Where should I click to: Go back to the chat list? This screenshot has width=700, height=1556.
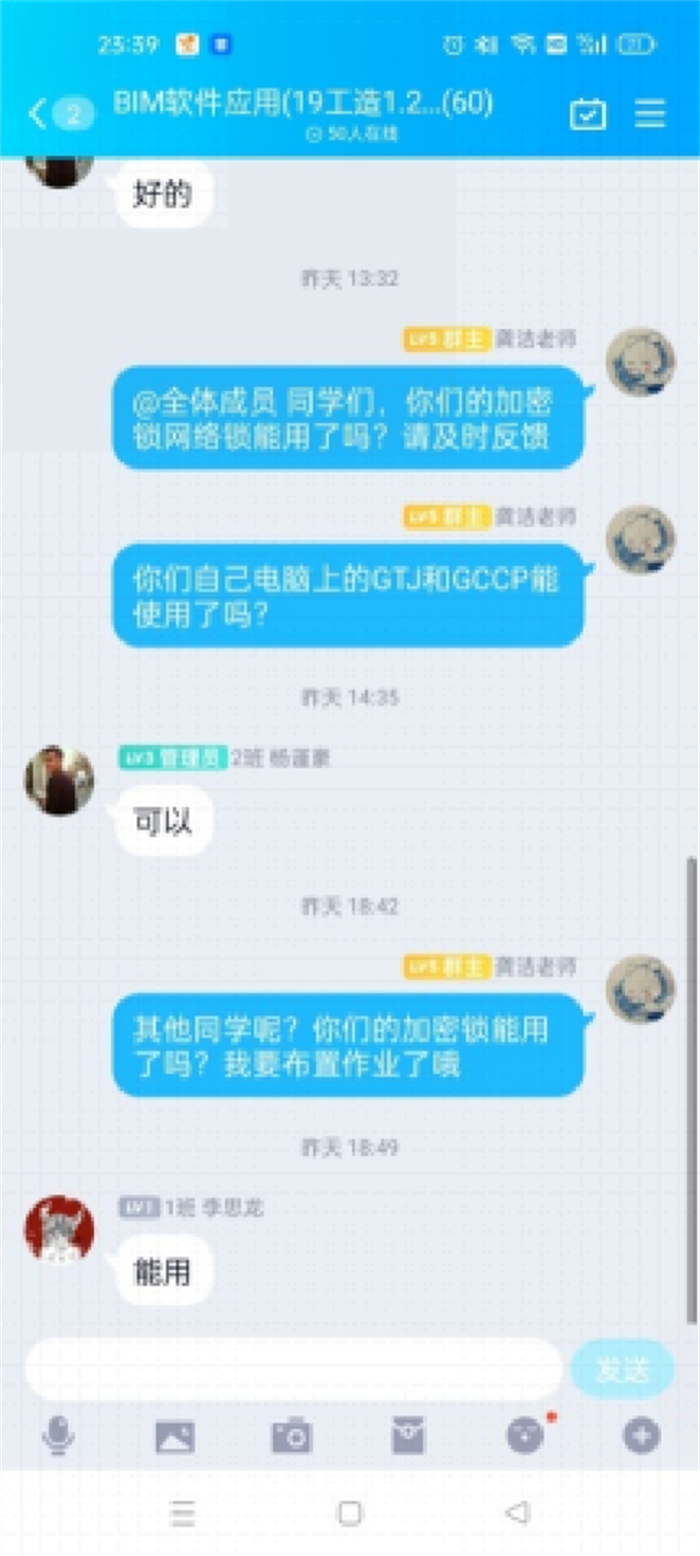click(38, 114)
